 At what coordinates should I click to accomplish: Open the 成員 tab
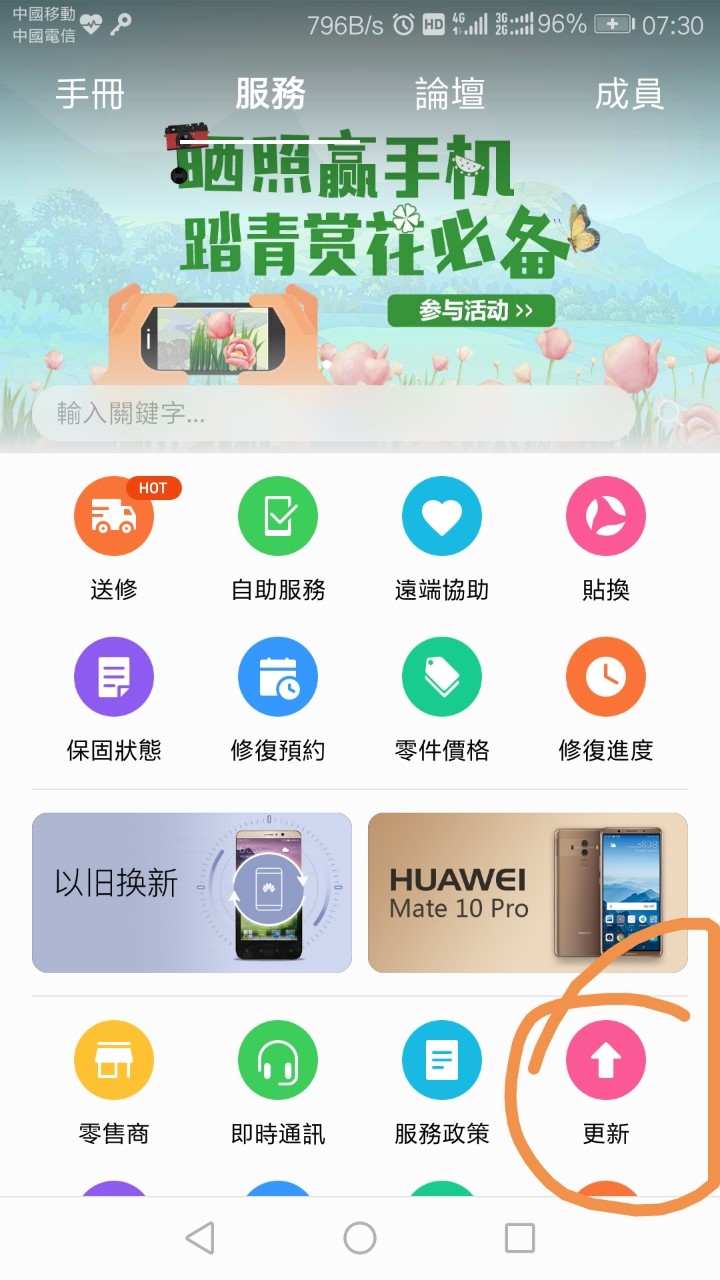[628, 94]
